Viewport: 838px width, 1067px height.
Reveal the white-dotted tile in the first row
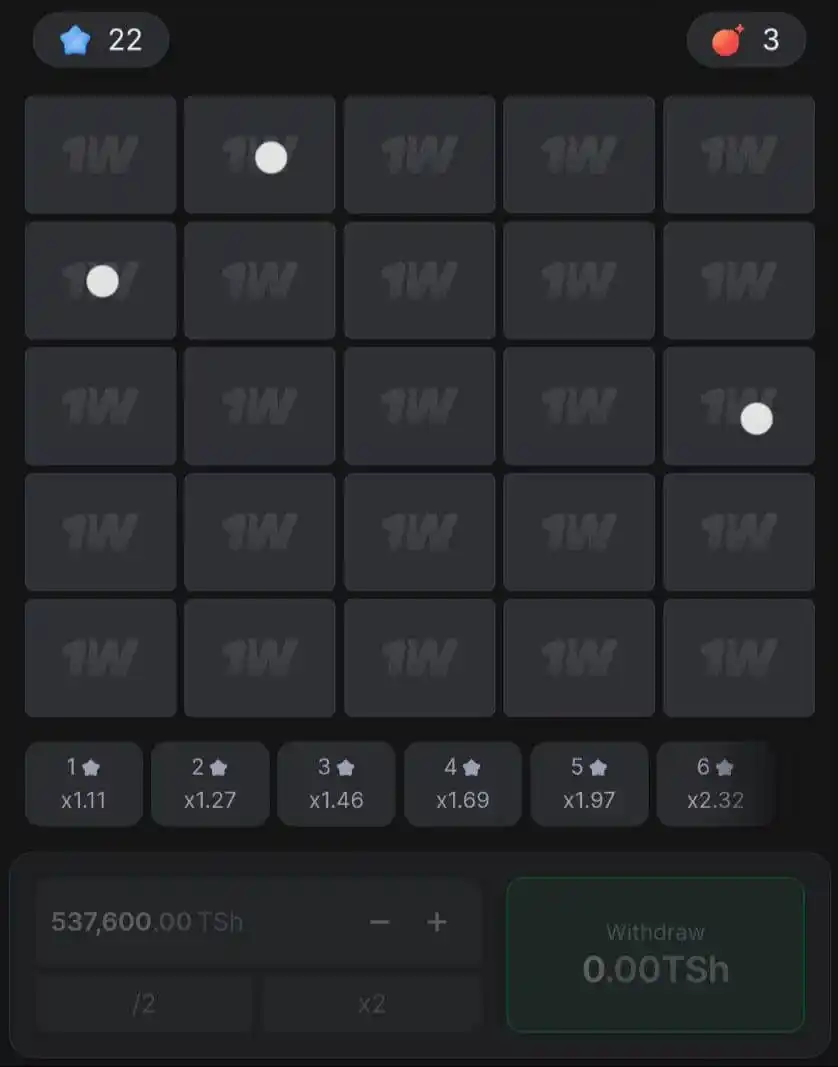(x=260, y=155)
